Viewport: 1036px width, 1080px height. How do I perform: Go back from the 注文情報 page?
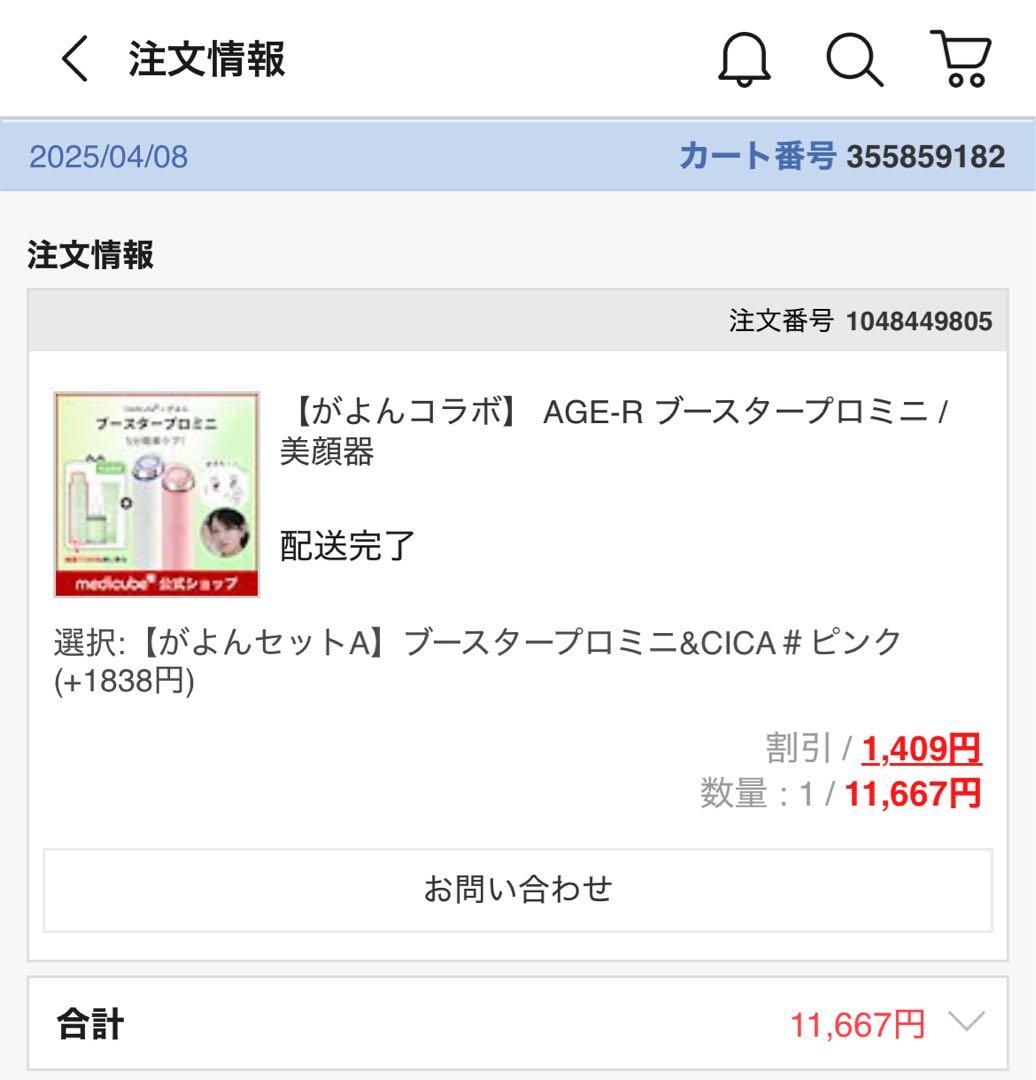pos(75,60)
